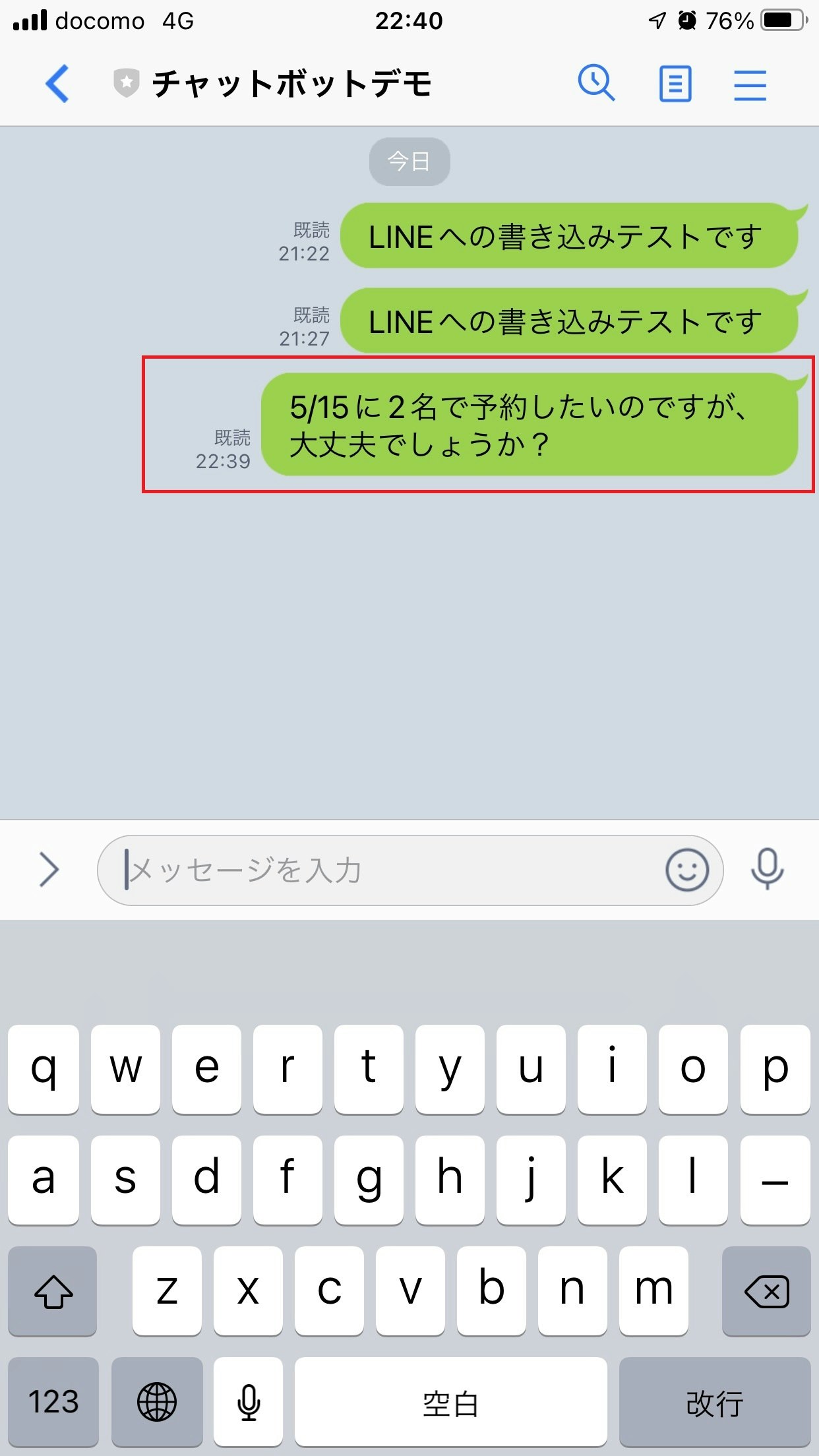Open the chat menu via hamburger icon
819x1456 pixels.
click(749, 84)
